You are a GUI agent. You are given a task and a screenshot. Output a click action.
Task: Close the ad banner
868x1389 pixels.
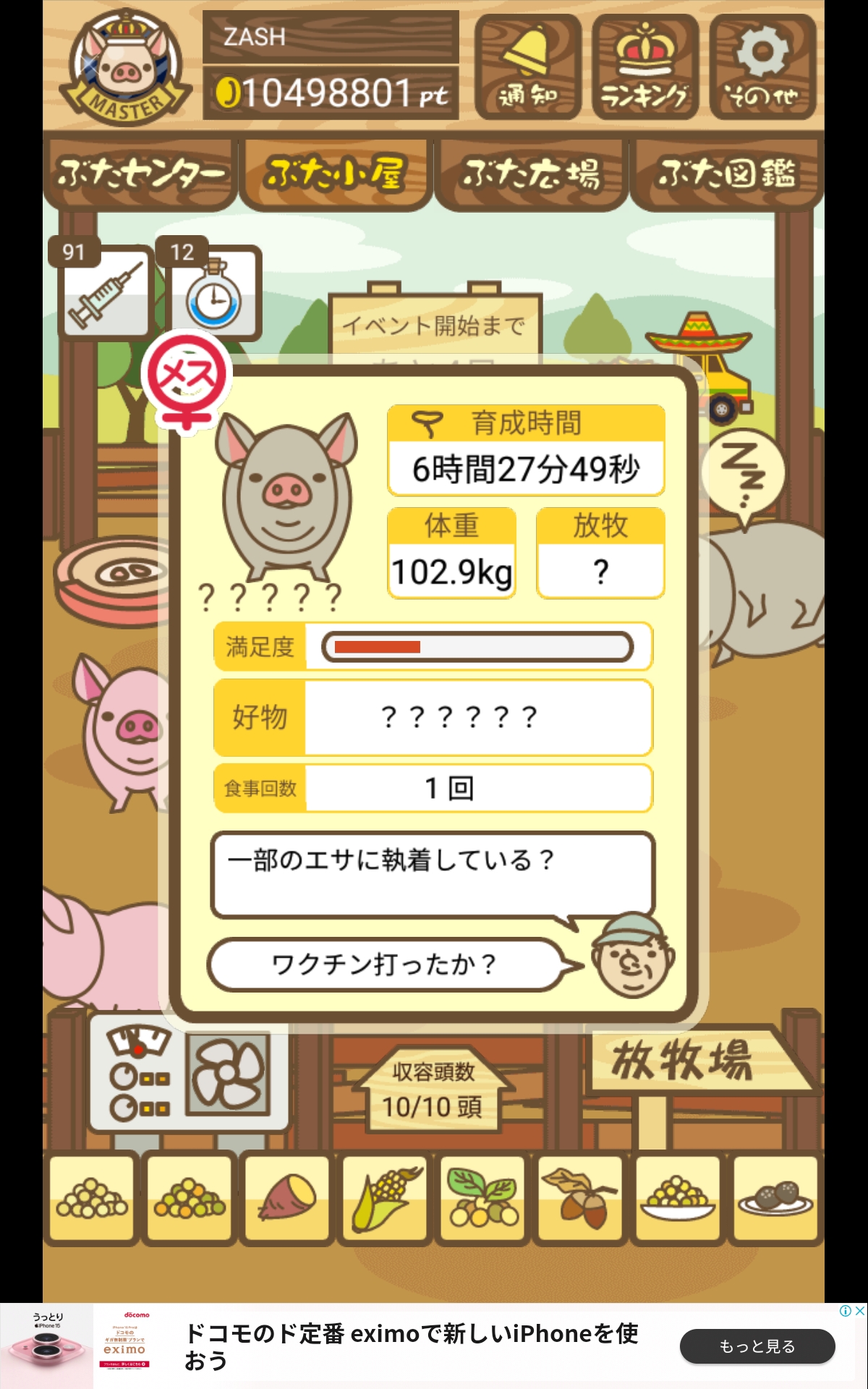point(859,1311)
